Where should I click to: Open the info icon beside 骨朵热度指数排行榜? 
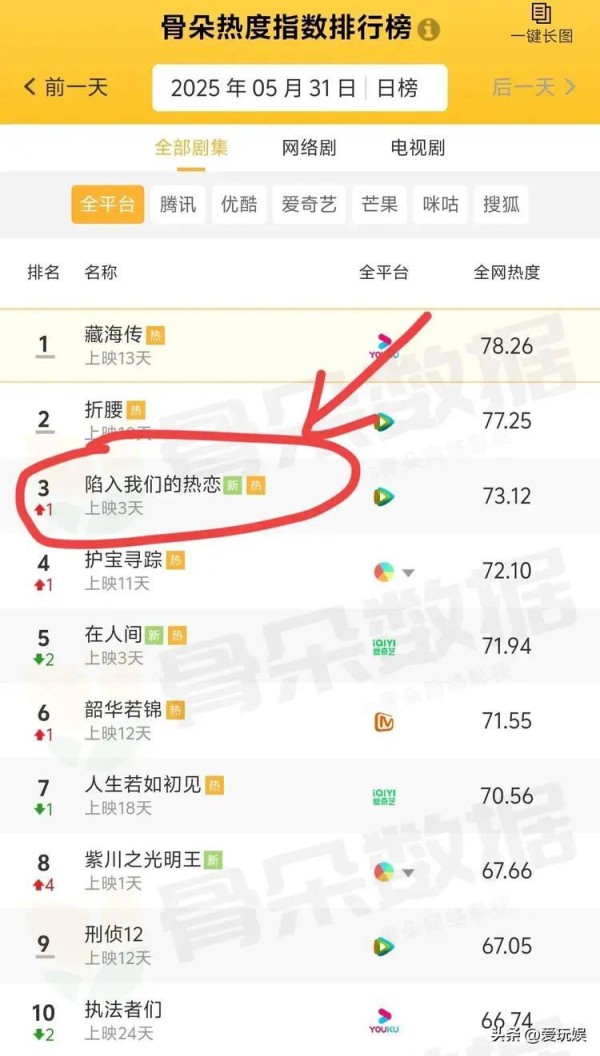tap(428, 30)
